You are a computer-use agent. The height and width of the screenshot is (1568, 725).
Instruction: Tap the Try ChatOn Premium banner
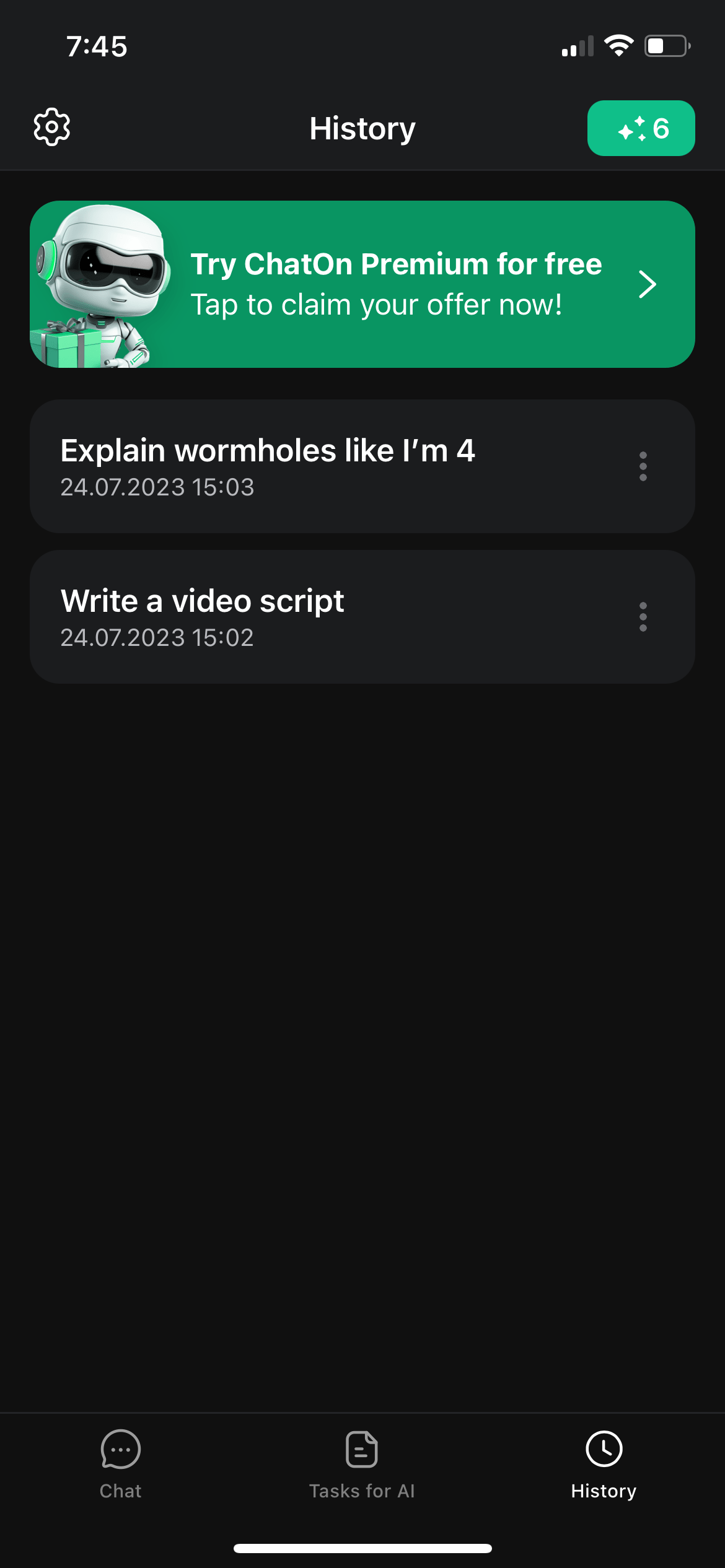[361, 285]
